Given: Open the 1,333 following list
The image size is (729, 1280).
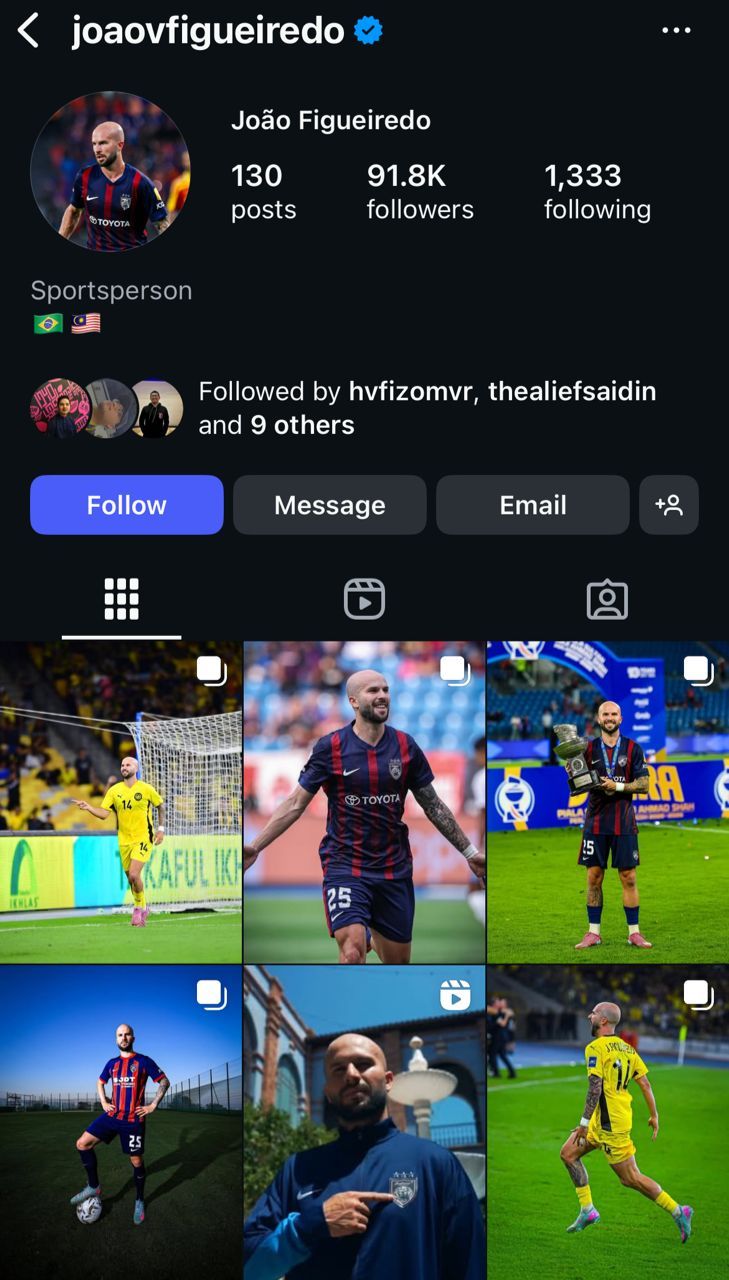Looking at the screenshot, I should tap(597, 191).
